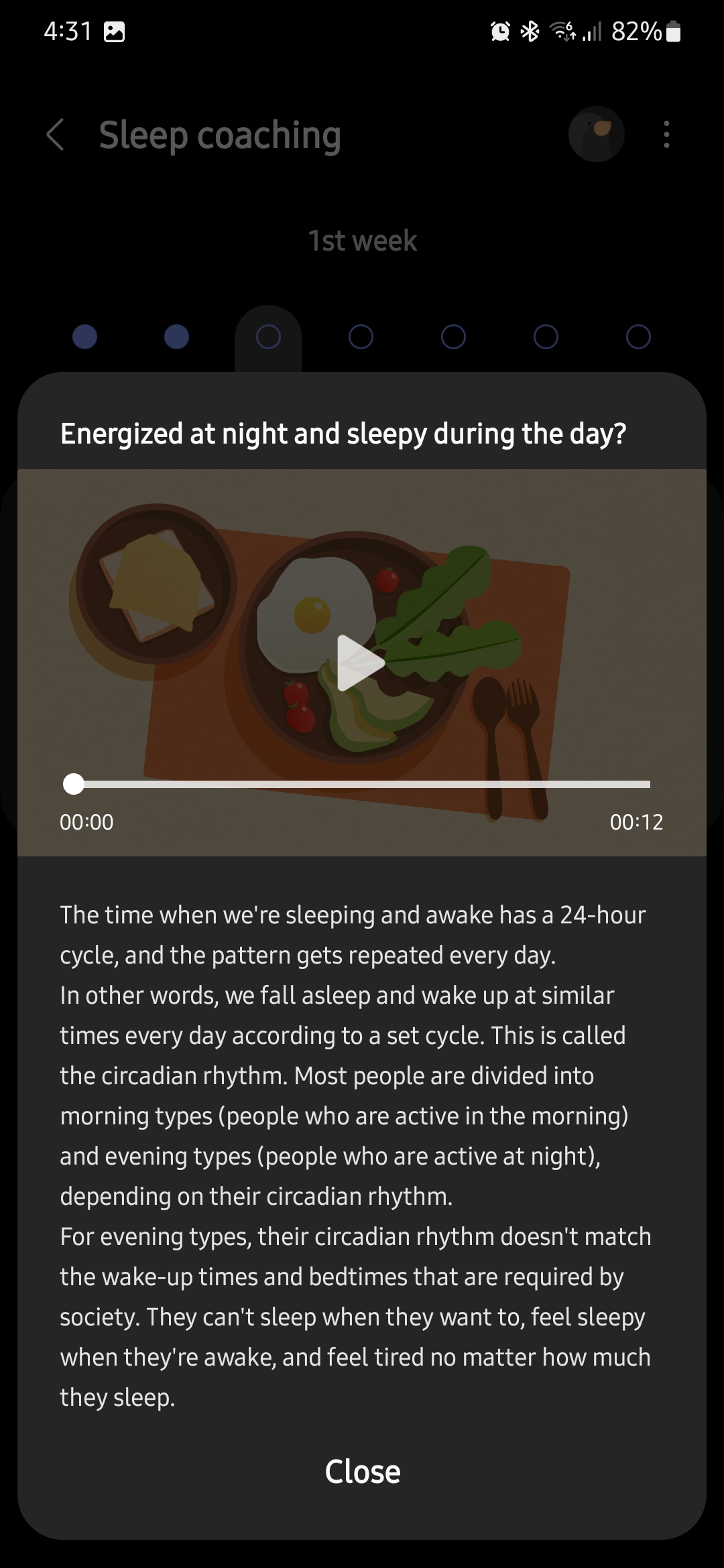This screenshot has height=1568, width=724.
Task: Play the sleep coaching video
Action: (x=360, y=663)
